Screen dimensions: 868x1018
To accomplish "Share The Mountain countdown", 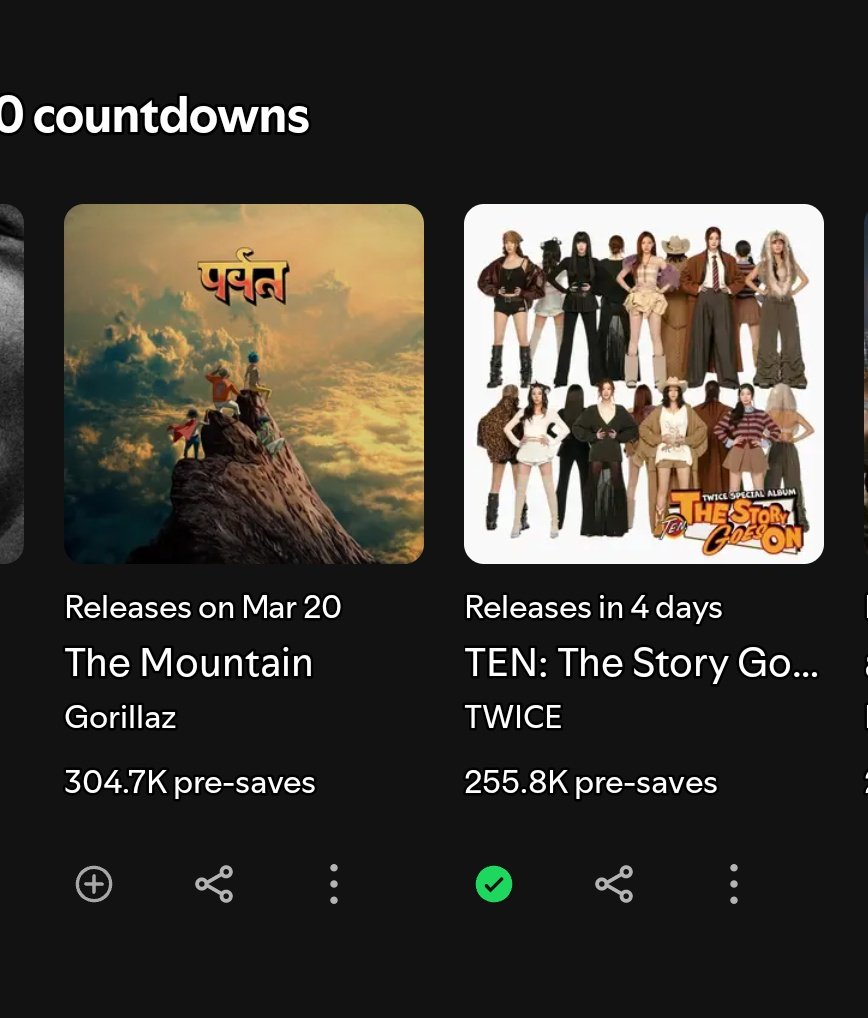I will (x=214, y=884).
